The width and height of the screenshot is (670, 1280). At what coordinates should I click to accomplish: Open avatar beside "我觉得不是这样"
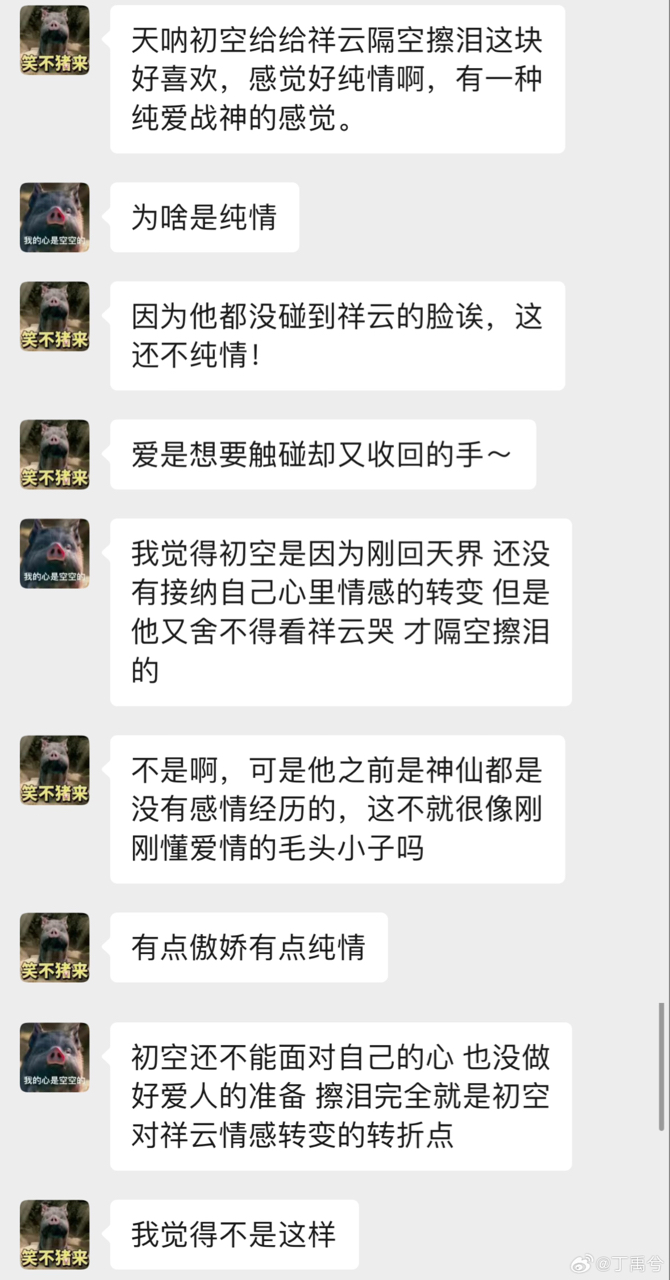pos(55,1234)
